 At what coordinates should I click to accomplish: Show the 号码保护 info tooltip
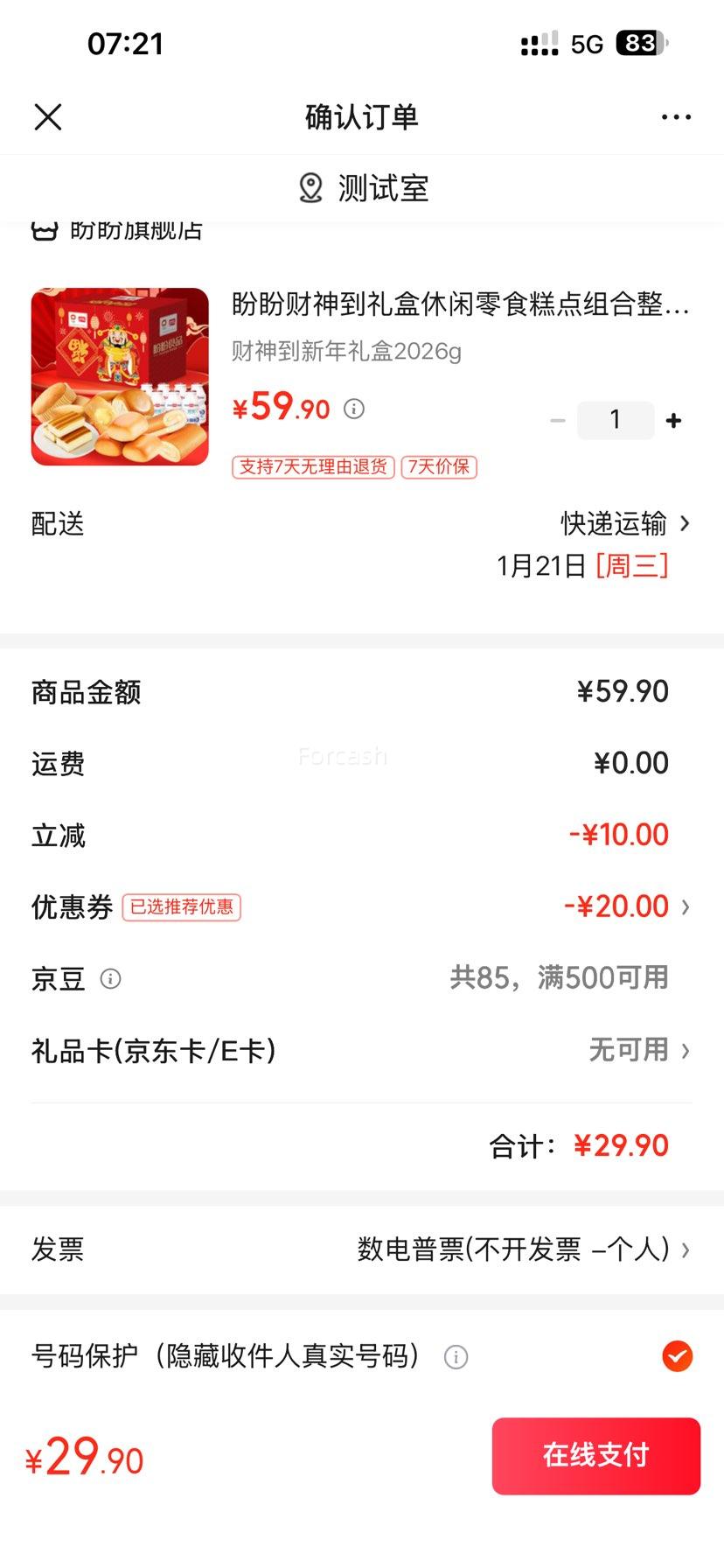tap(456, 1357)
